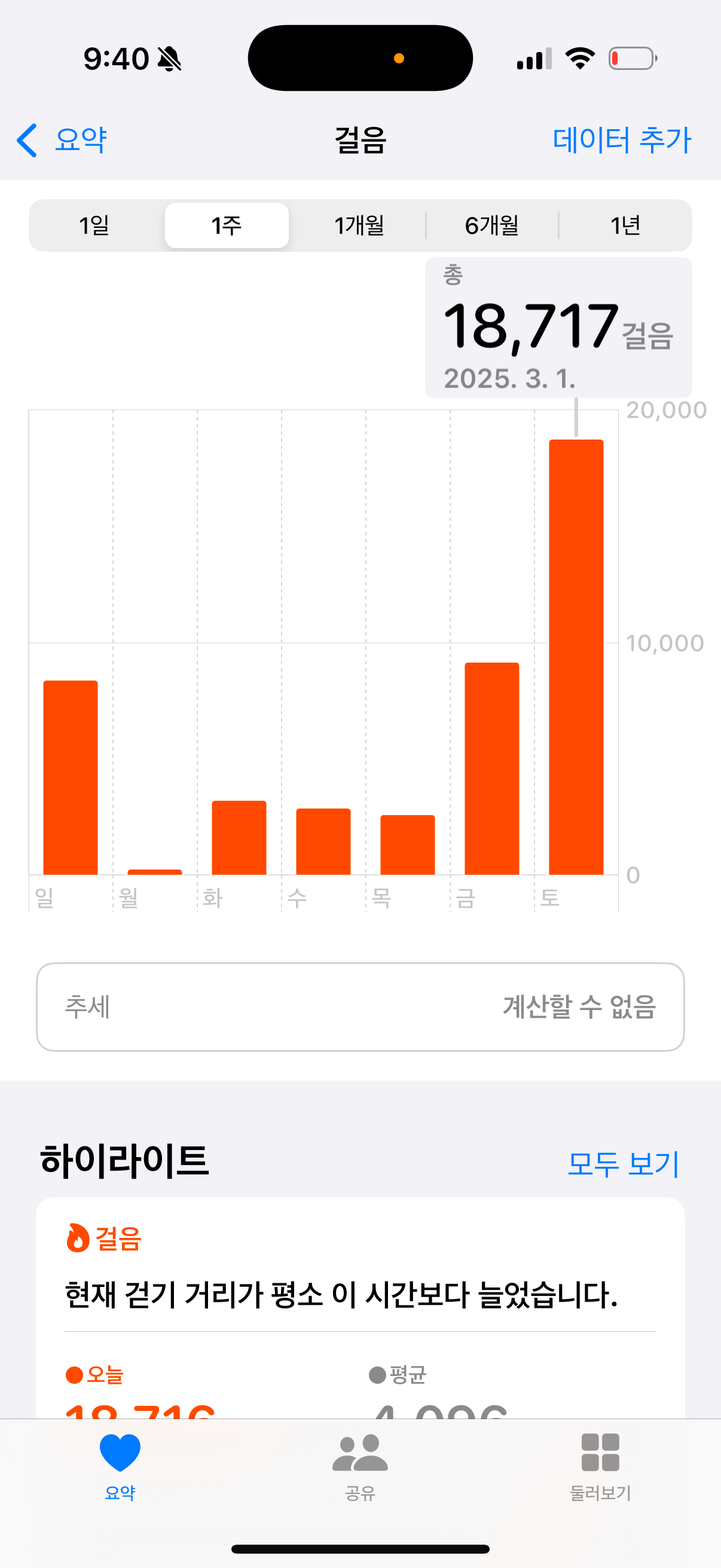Select the 일 bar in the chart
Screen dimensions: 721x1568
[71, 777]
